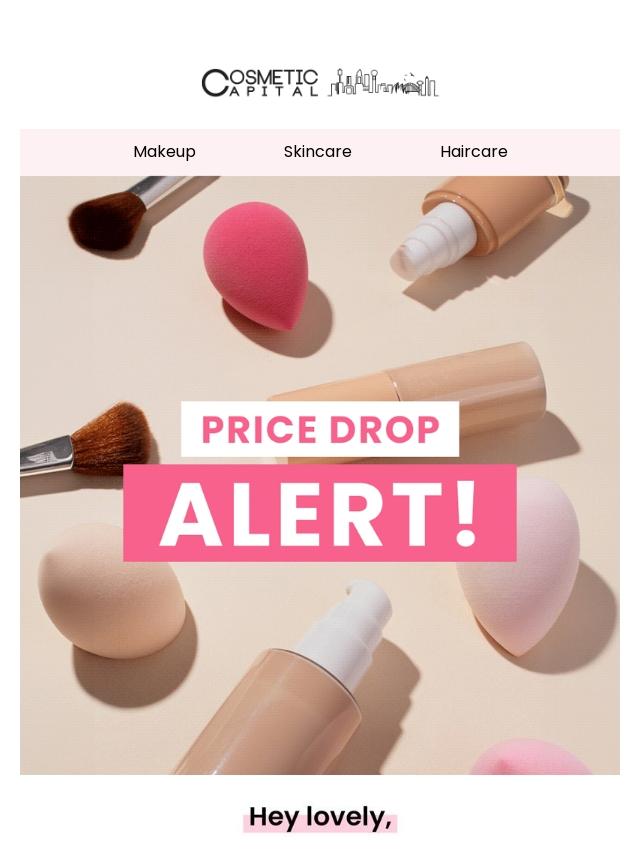Screen dimensions: 640x854
Task: Open the Haircare category link
Action: tap(473, 152)
